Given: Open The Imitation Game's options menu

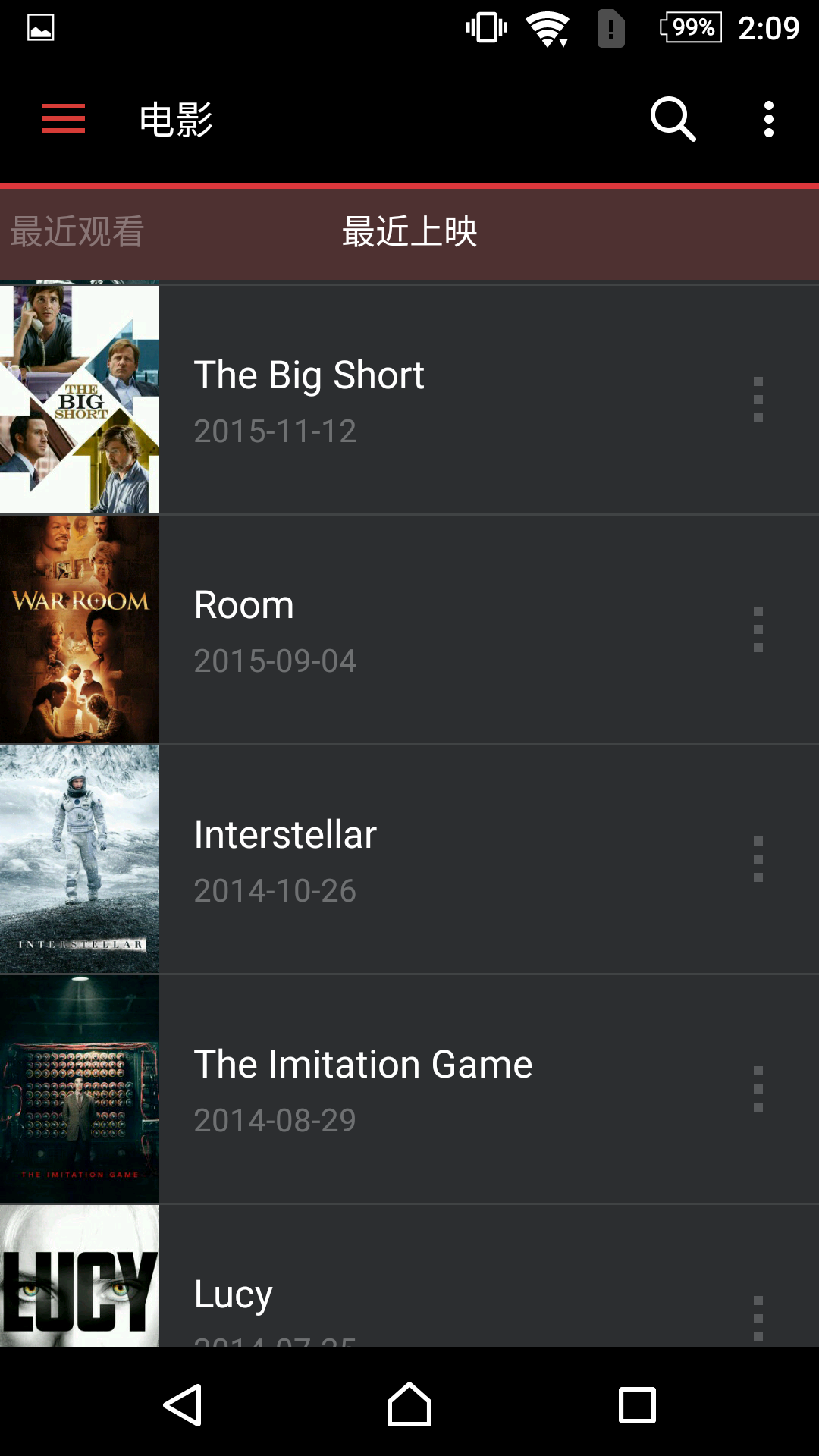Looking at the screenshot, I should point(758,1089).
